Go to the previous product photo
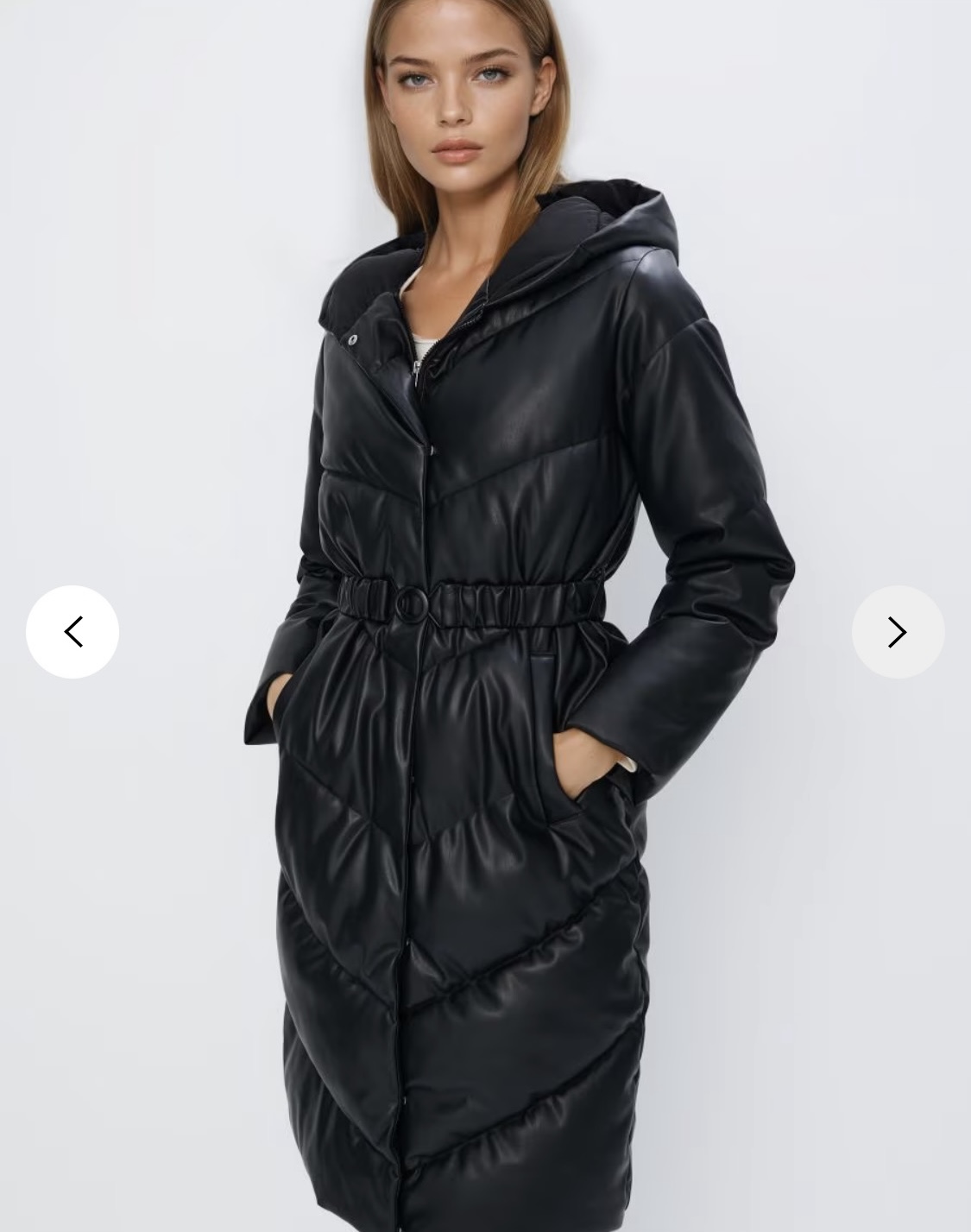The width and height of the screenshot is (971, 1232). coord(73,632)
